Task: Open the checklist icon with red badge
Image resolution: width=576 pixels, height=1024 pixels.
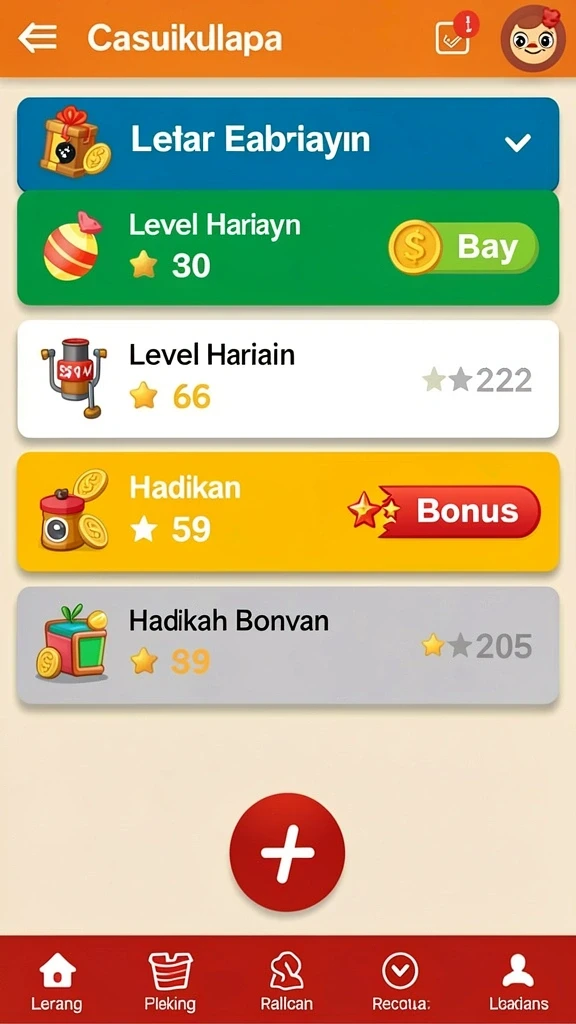Action: (x=456, y=35)
